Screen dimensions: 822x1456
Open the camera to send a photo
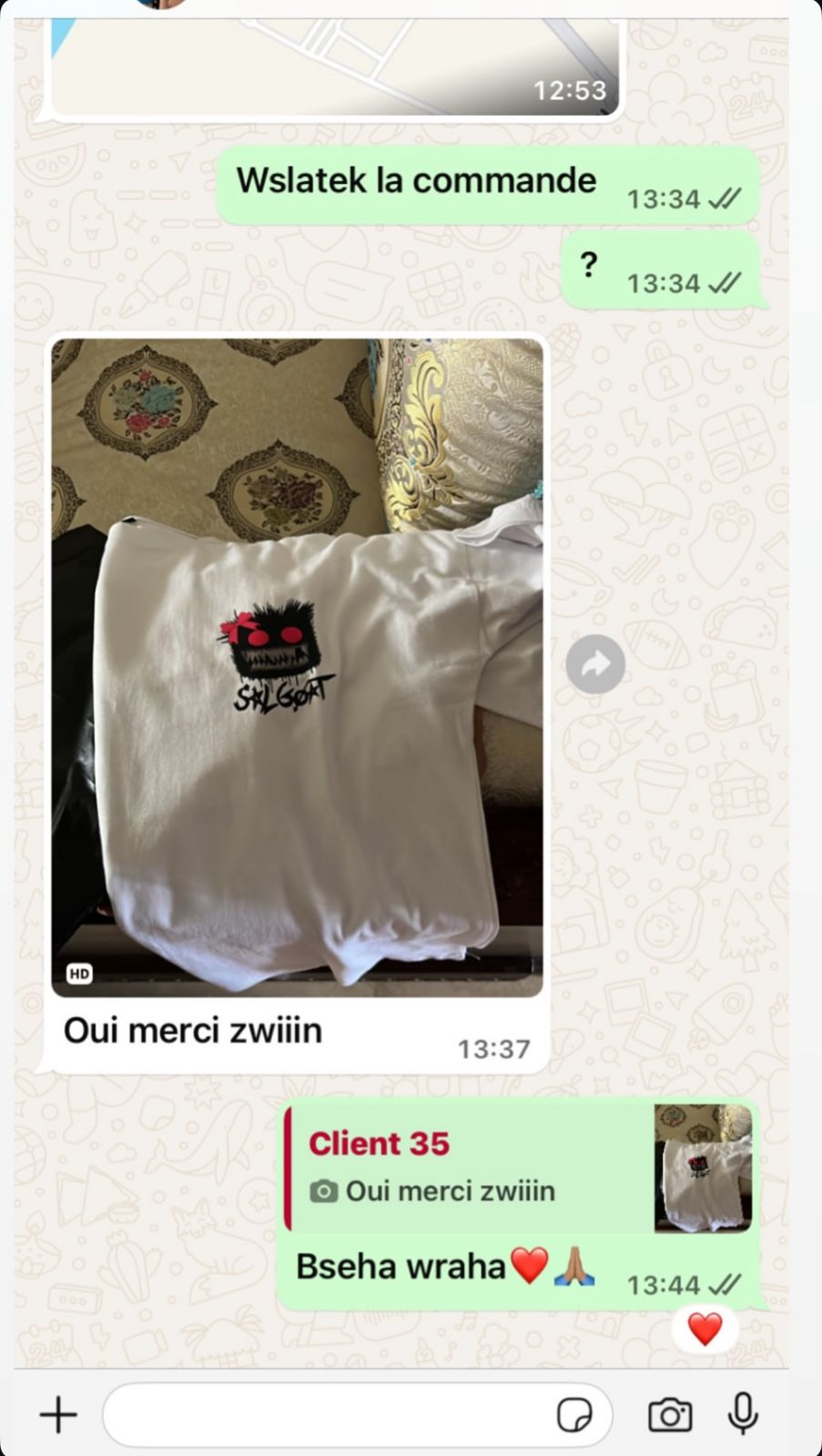[670, 1415]
